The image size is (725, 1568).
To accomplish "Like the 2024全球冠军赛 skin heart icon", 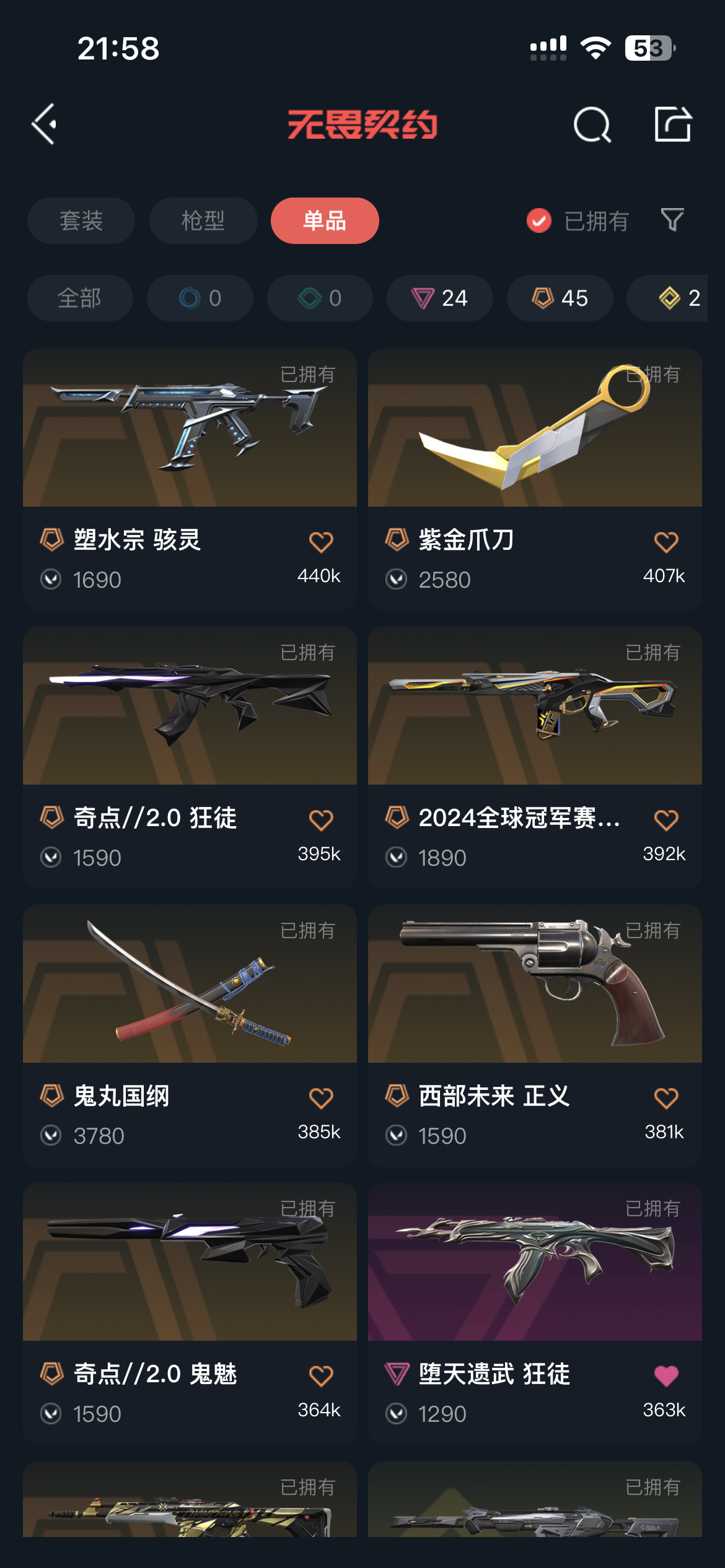I will 666,820.
